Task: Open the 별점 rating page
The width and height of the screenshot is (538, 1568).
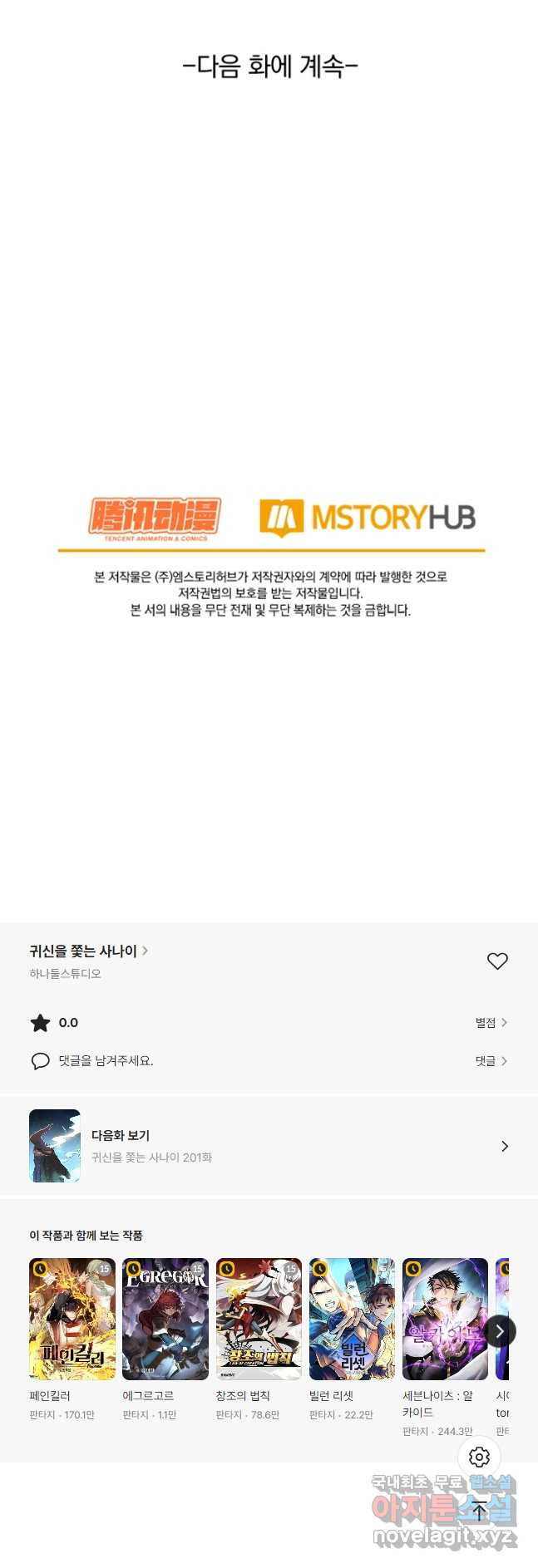Action: click(x=491, y=1023)
